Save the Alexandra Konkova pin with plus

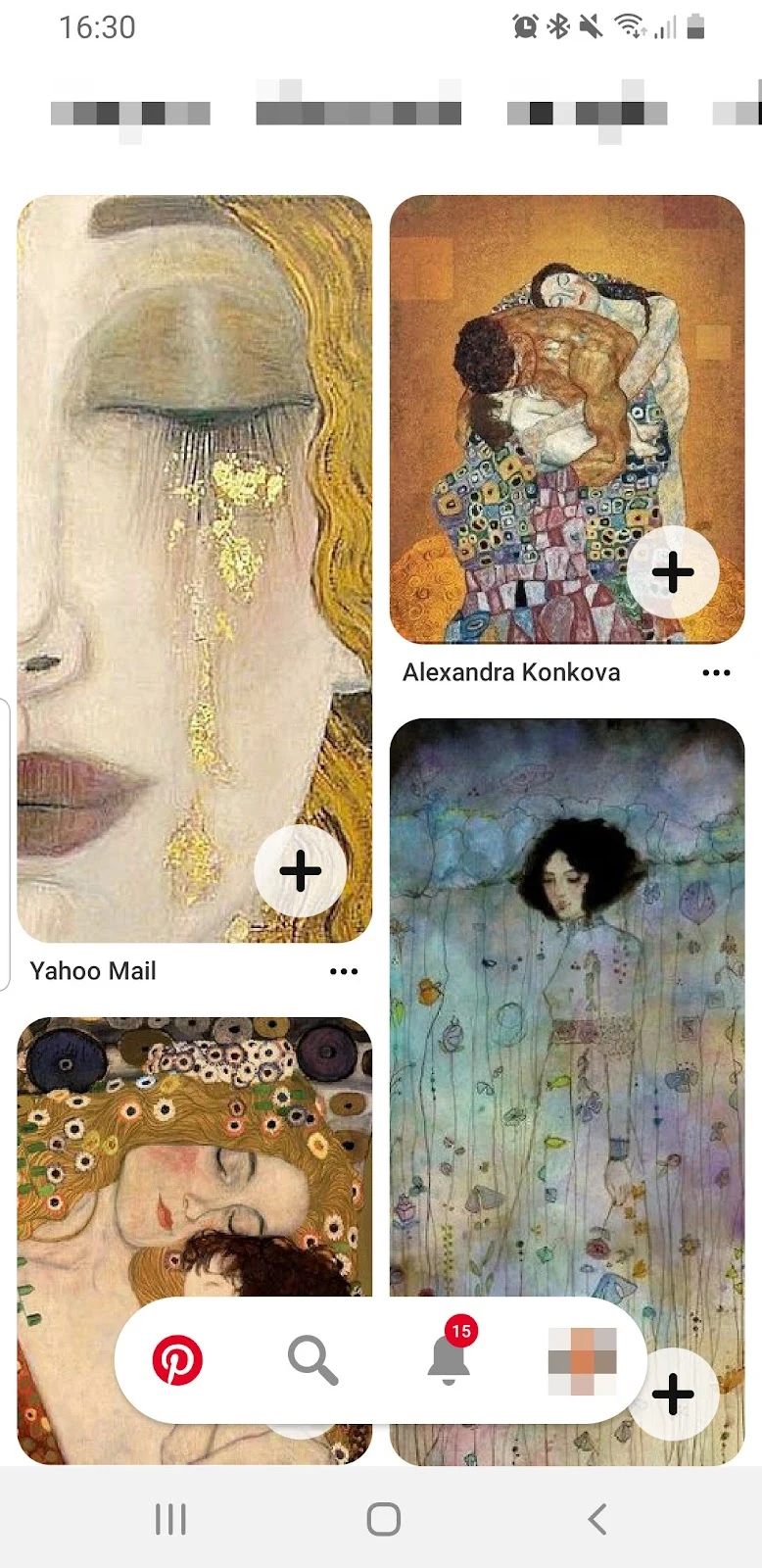pyautogui.click(x=673, y=572)
